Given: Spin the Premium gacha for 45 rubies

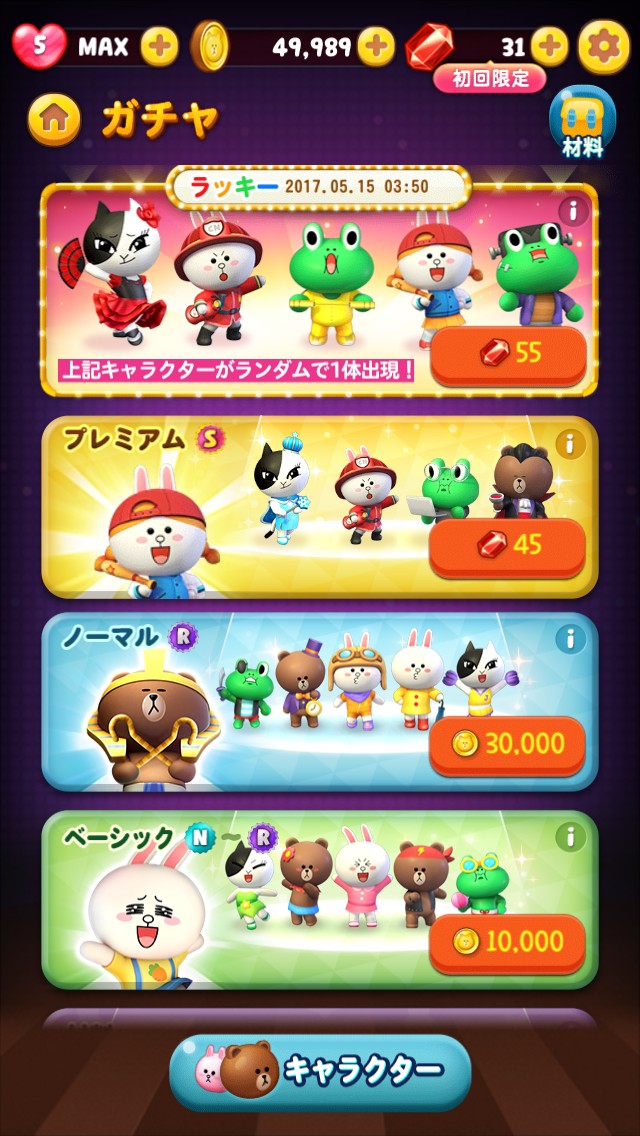Looking at the screenshot, I should [x=507, y=546].
